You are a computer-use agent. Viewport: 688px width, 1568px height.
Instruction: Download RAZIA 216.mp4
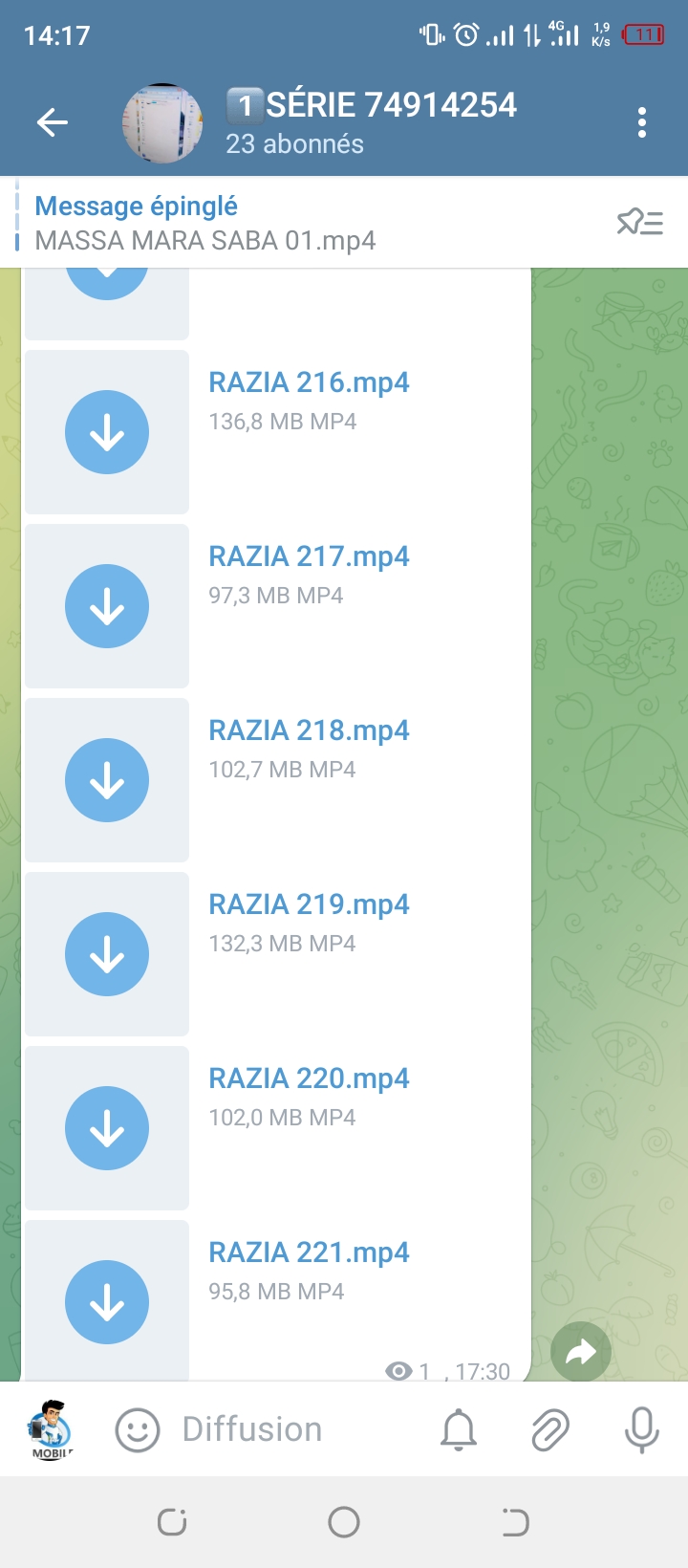[107, 432]
